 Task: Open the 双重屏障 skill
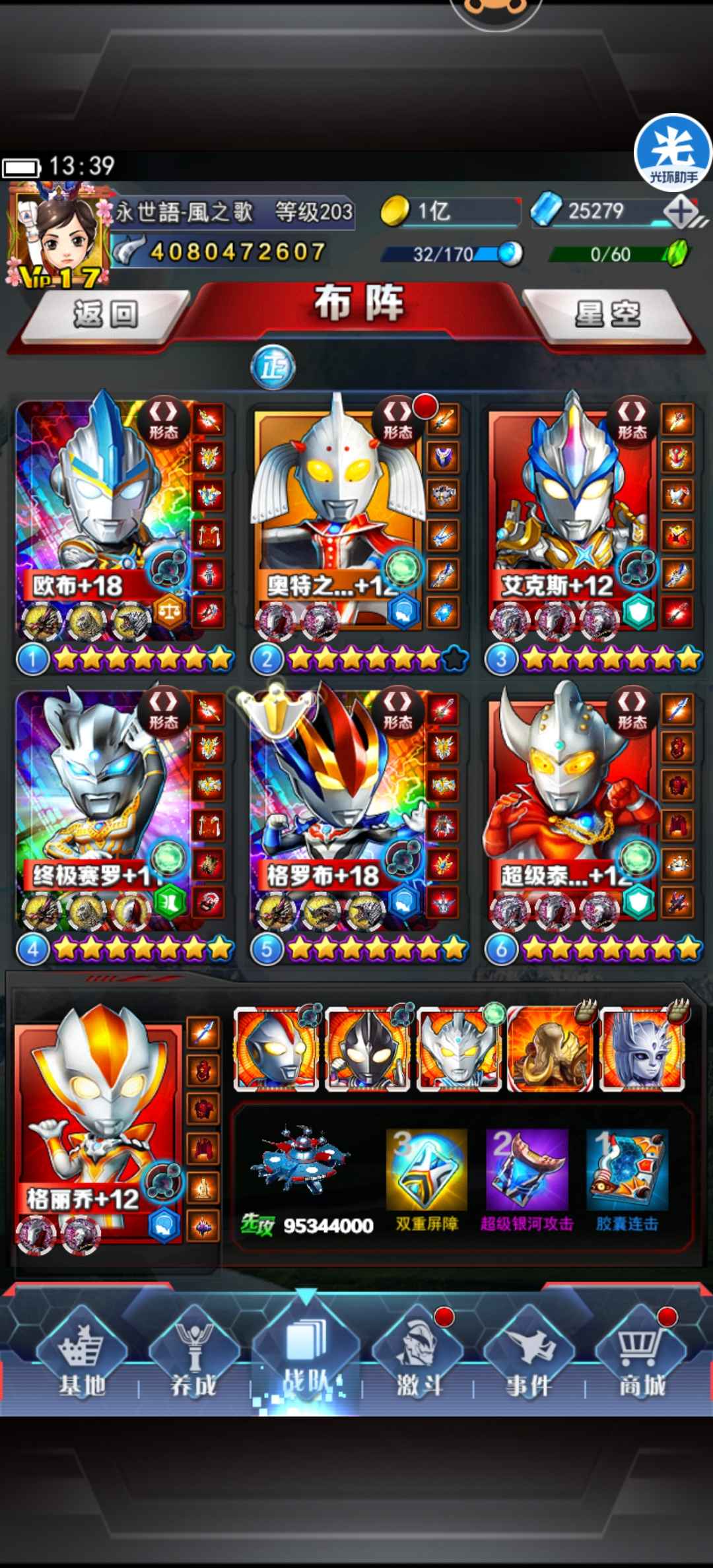[426, 1169]
